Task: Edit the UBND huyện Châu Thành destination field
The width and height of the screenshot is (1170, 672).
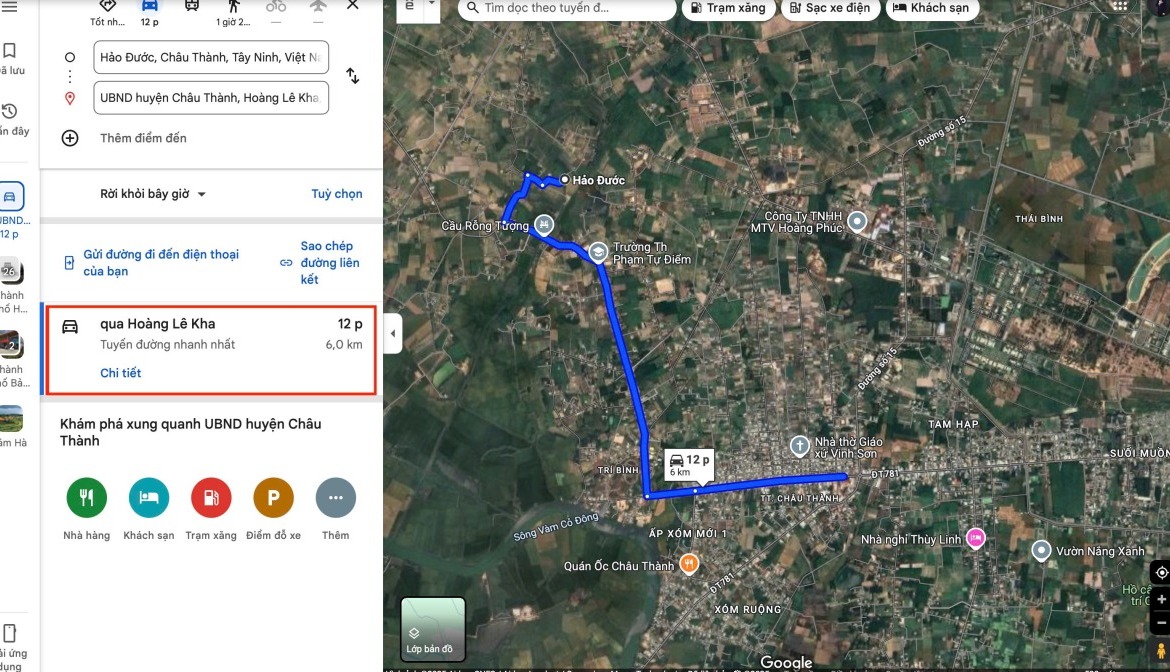Action: point(211,98)
